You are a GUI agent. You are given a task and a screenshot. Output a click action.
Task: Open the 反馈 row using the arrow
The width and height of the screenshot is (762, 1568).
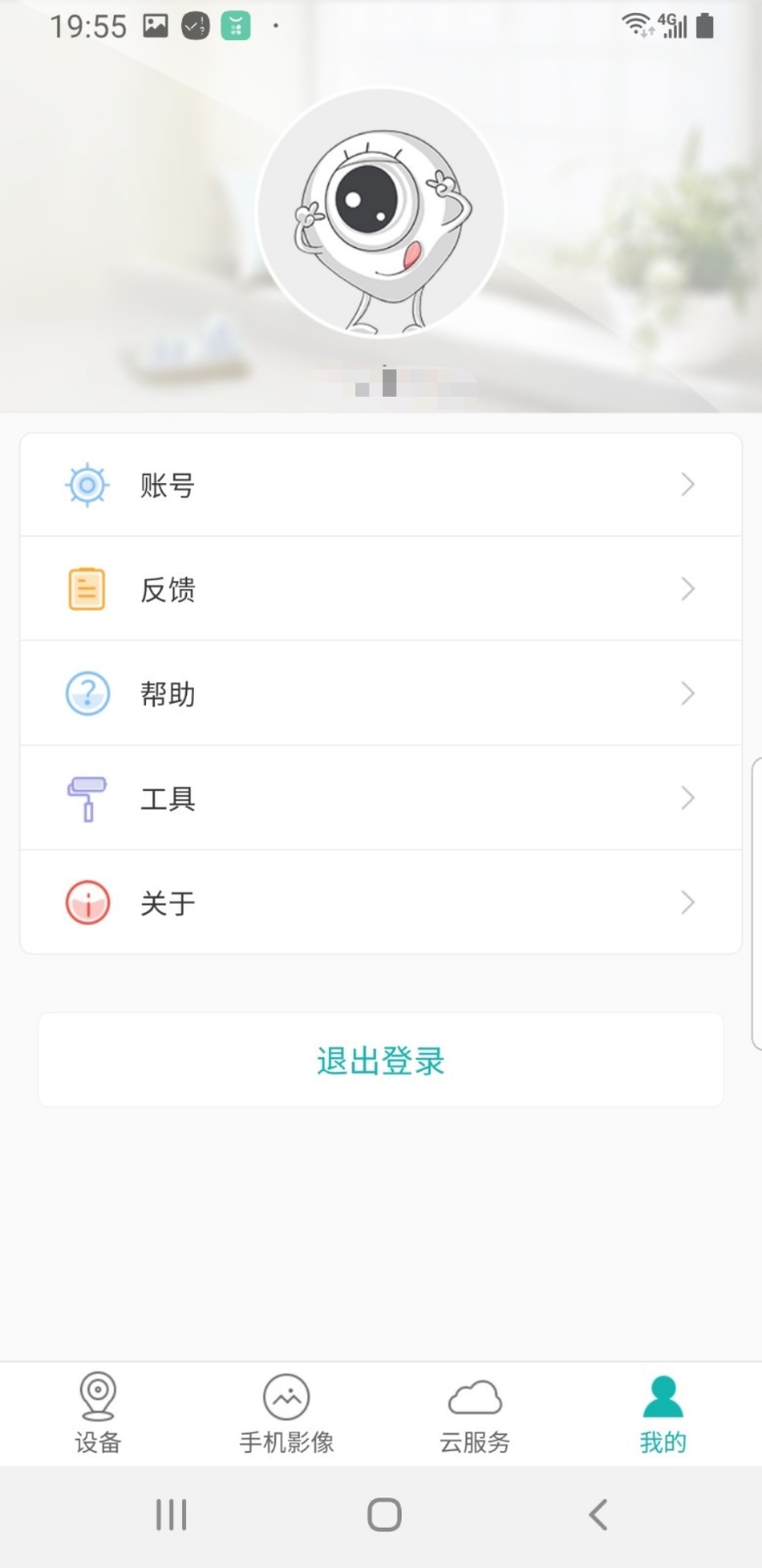pyautogui.click(x=688, y=589)
